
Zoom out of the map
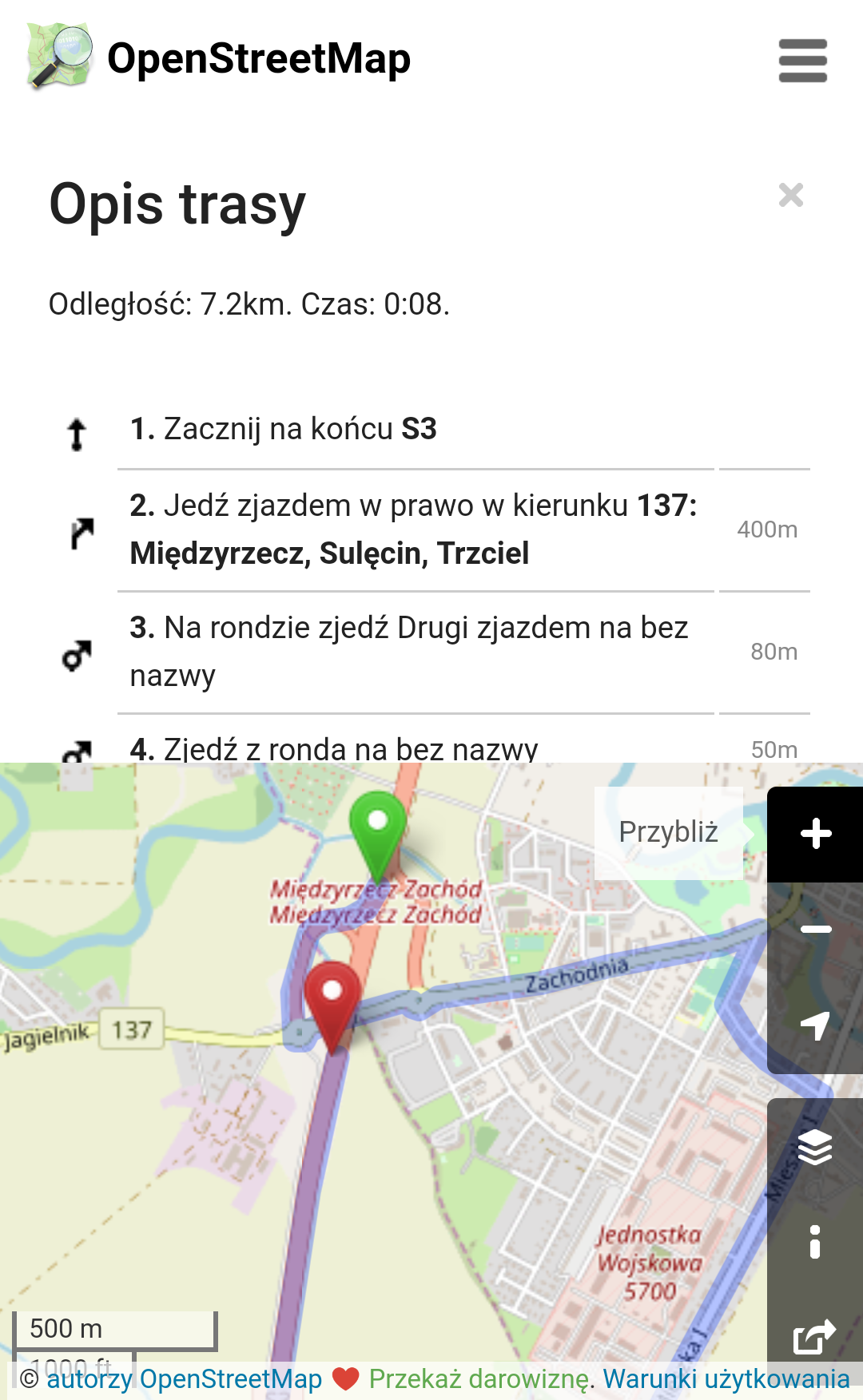(816, 930)
